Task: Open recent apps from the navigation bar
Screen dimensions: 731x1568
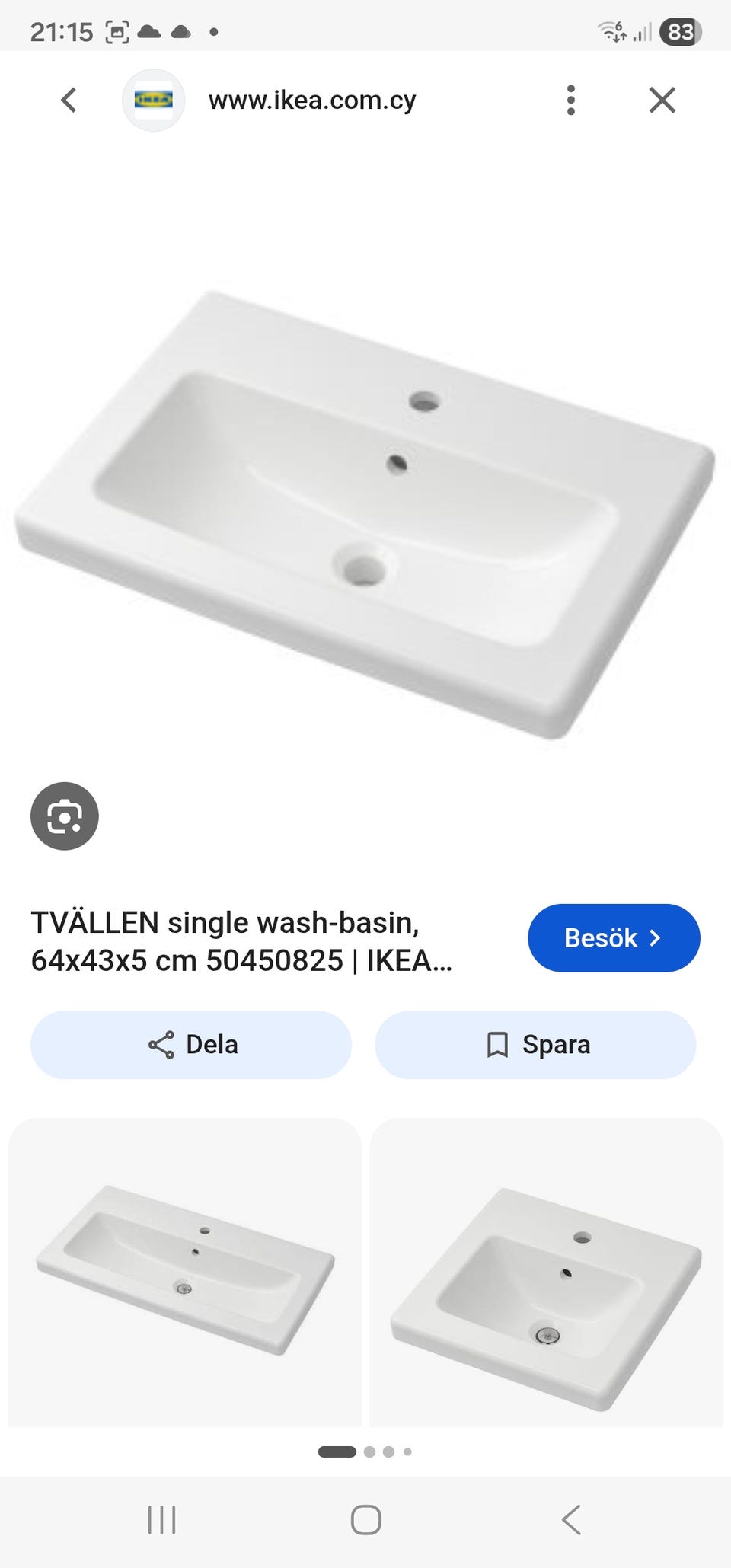Action: [161, 1519]
